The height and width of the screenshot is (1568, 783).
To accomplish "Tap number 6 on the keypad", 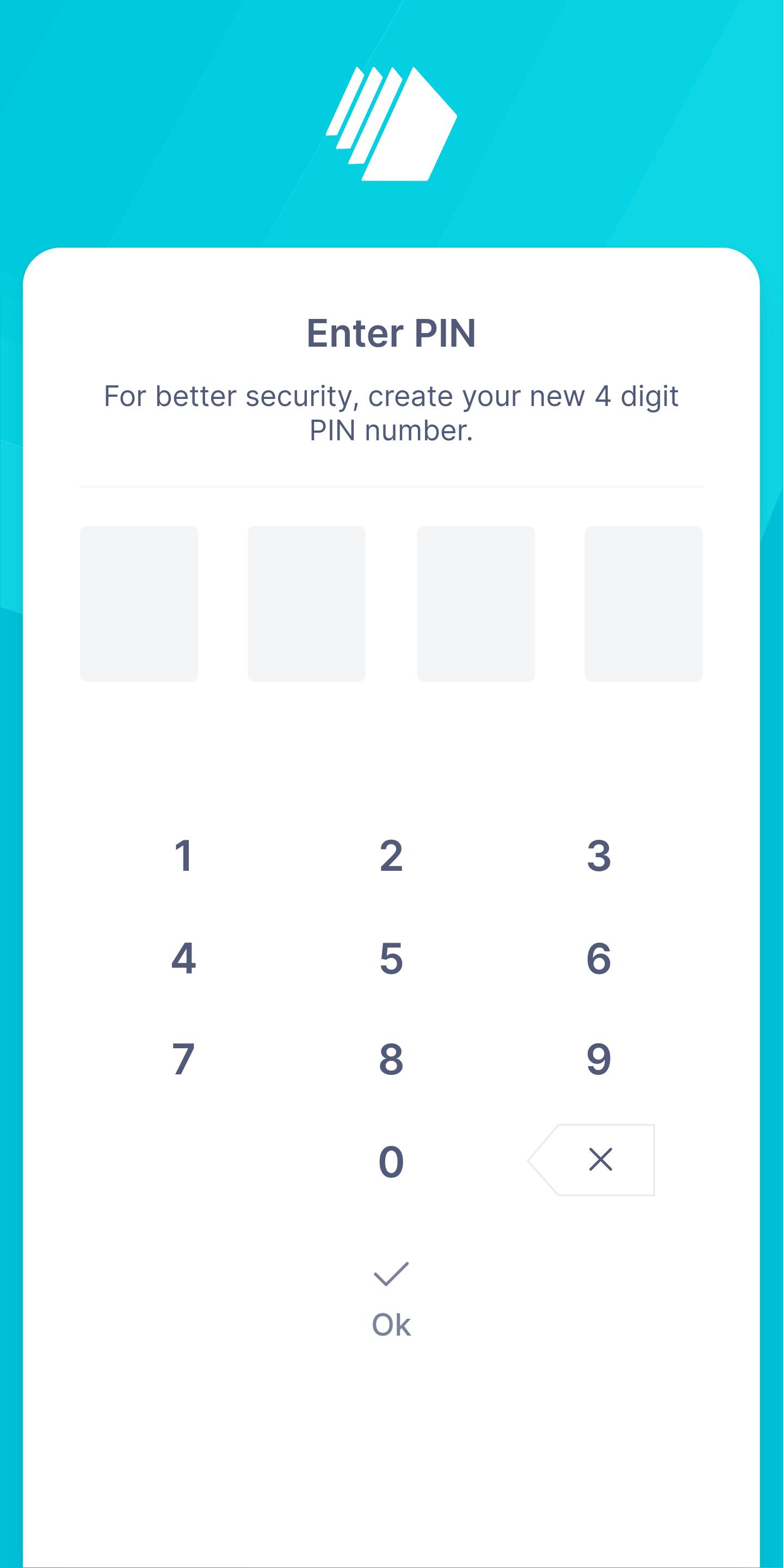I will [x=599, y=958].
